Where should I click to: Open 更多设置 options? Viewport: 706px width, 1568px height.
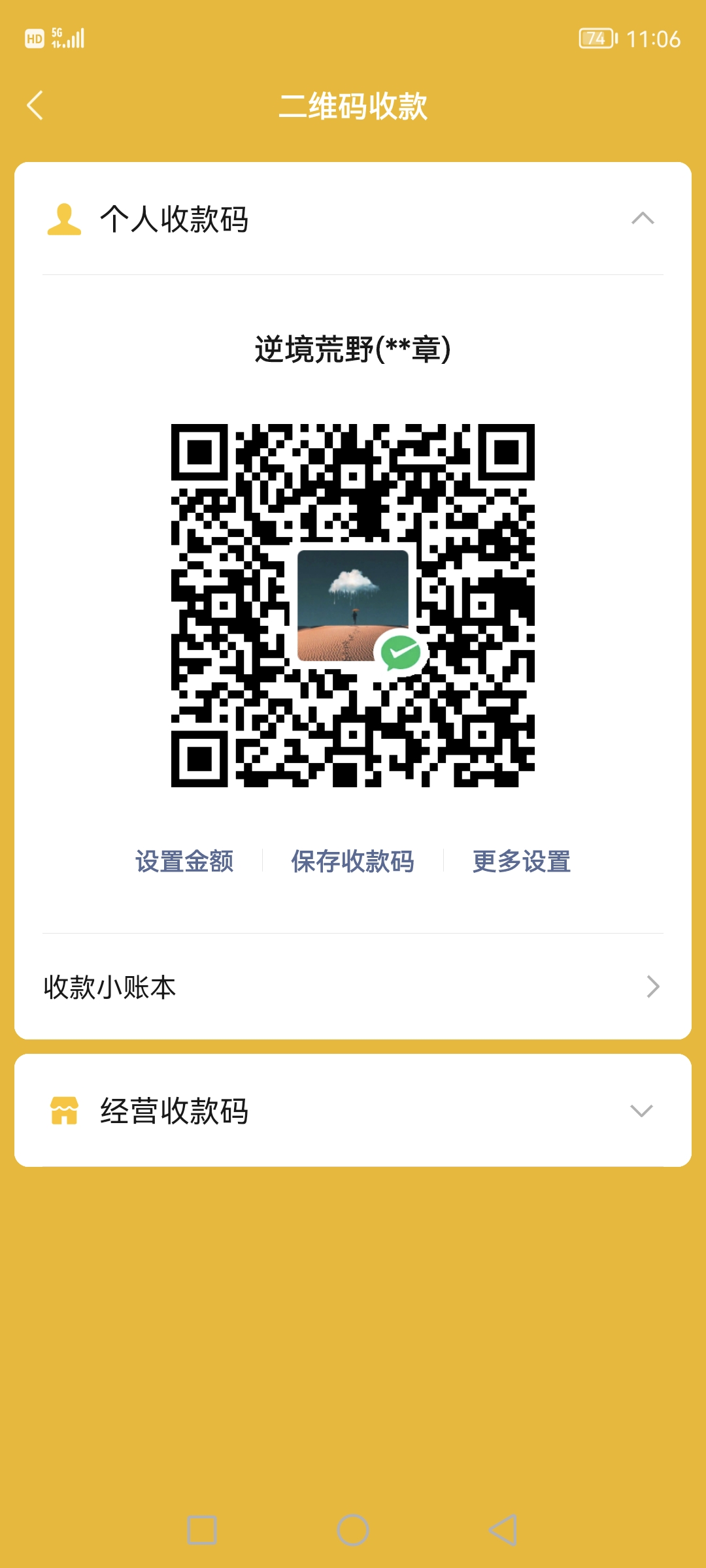(521, 861)
